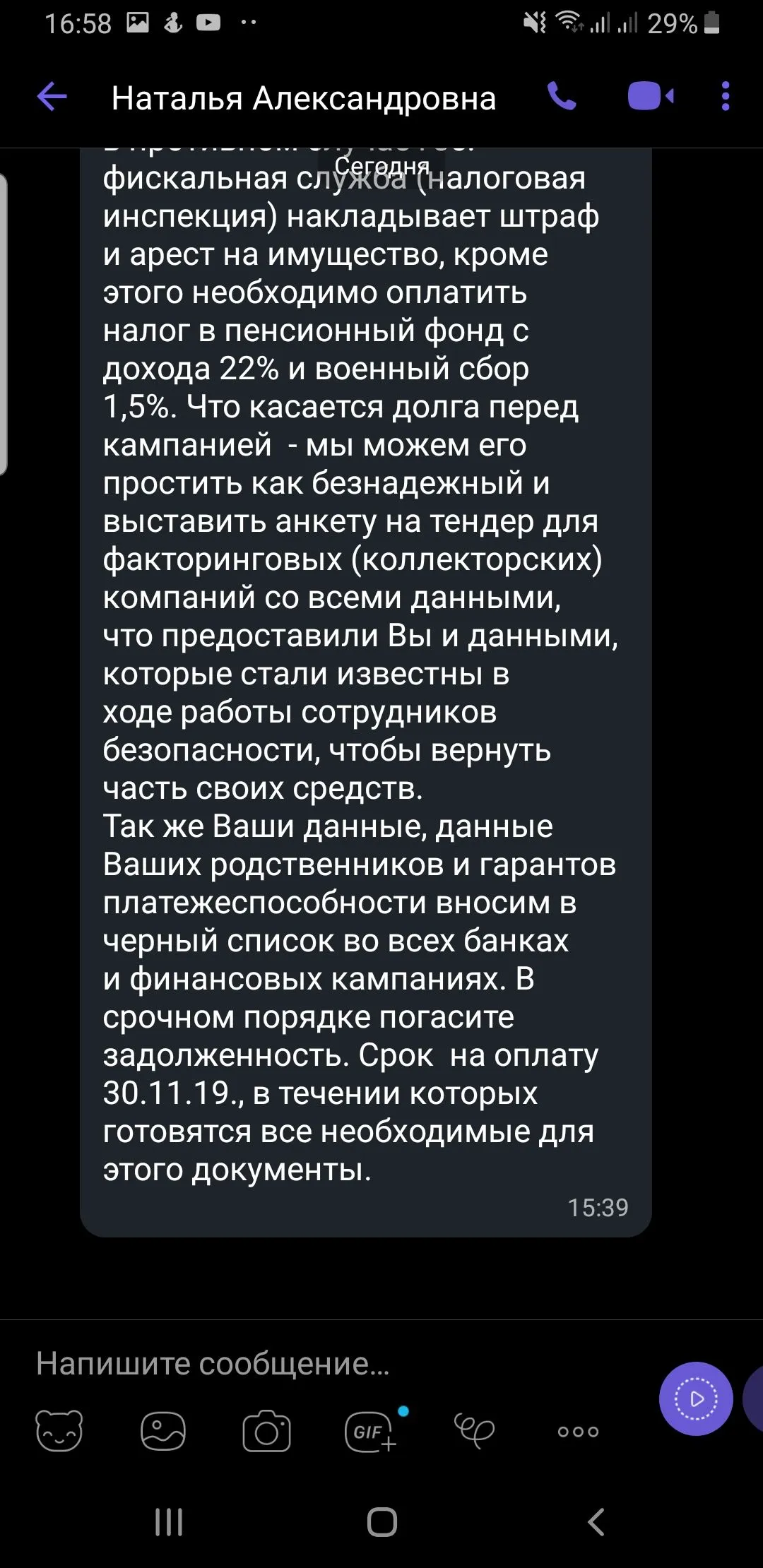Open the chat overflow menu
The height and width of the screenshot is (1568, 763).
726,97
